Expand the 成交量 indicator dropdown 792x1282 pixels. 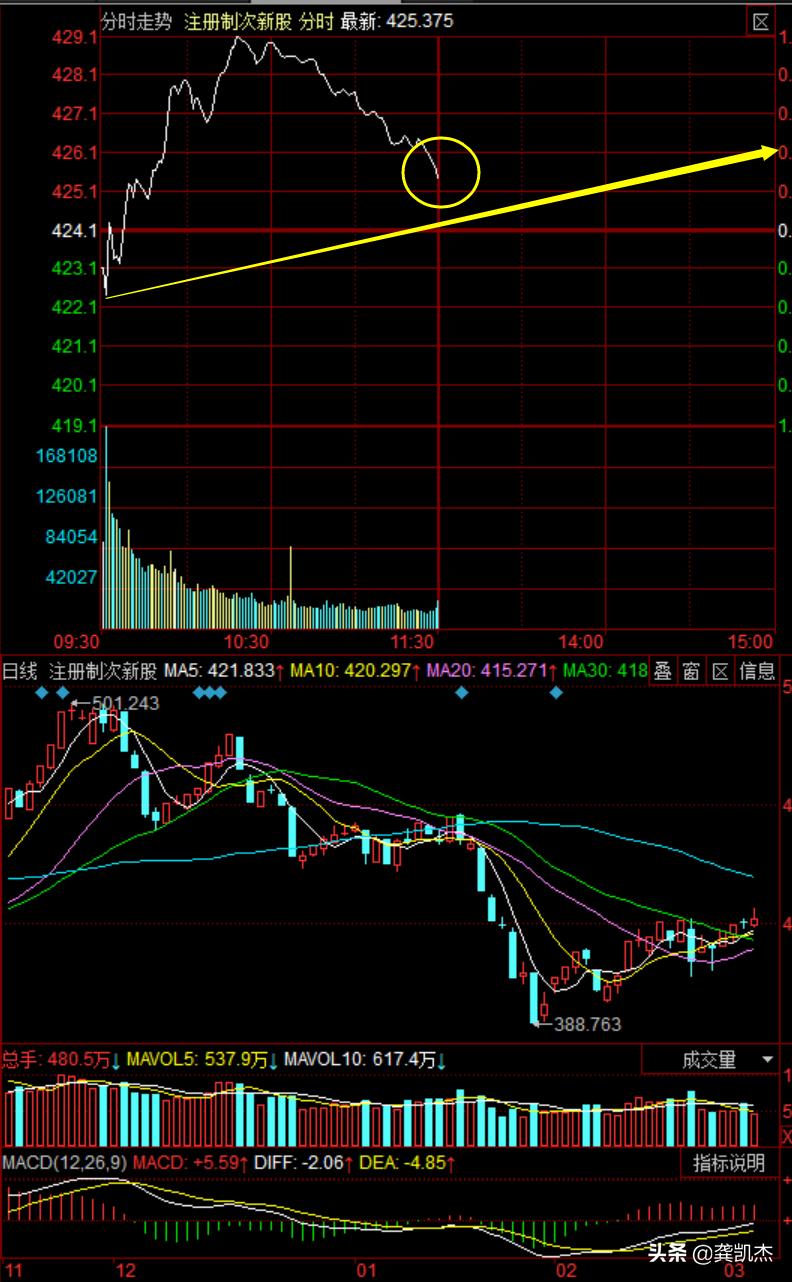[x=767, y=1059]
